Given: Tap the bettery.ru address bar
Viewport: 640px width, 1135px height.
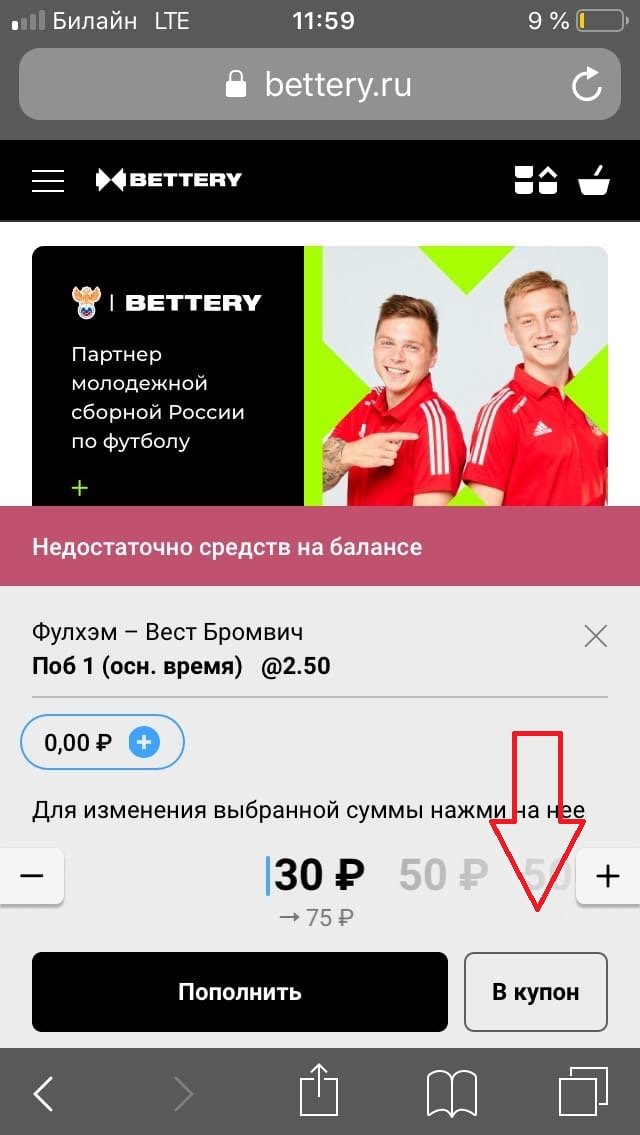Looking at the screenshot, I should 320,84.
